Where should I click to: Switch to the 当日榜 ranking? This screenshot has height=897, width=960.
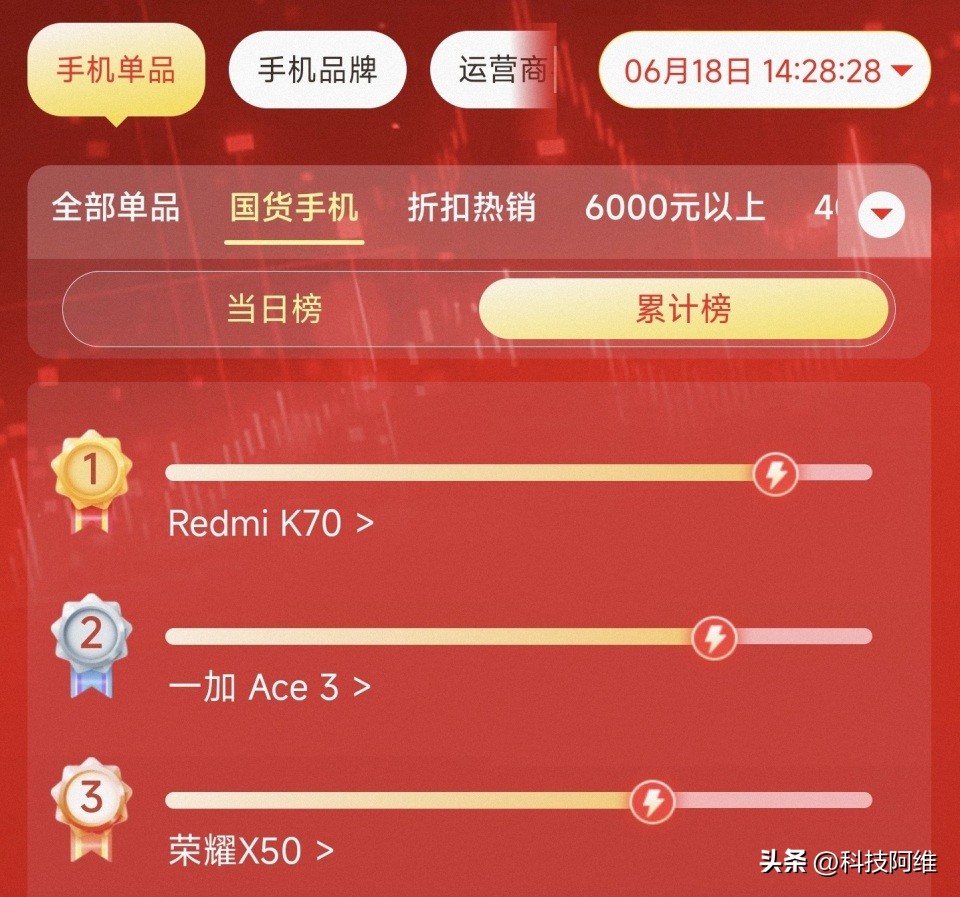273,309
